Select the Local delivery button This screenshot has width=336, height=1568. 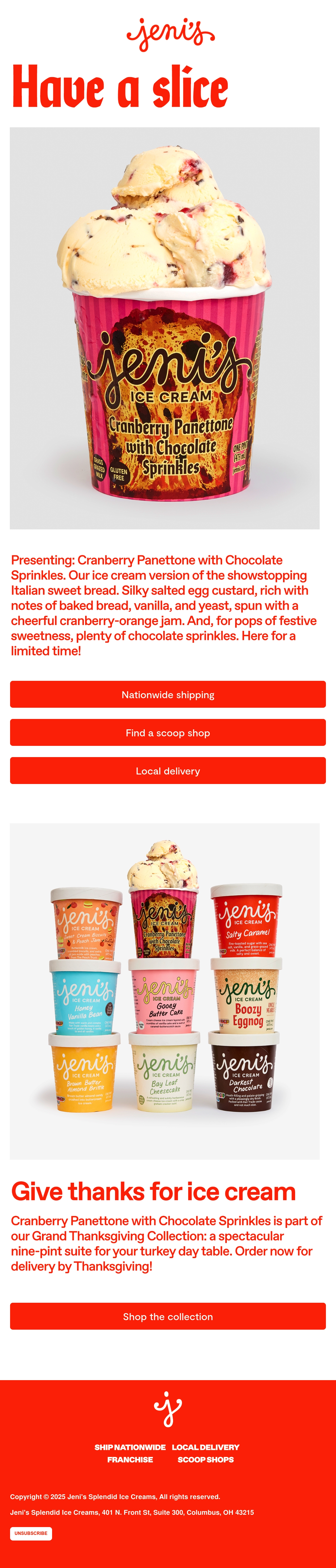pyautogui.click(x=168, y=771)
